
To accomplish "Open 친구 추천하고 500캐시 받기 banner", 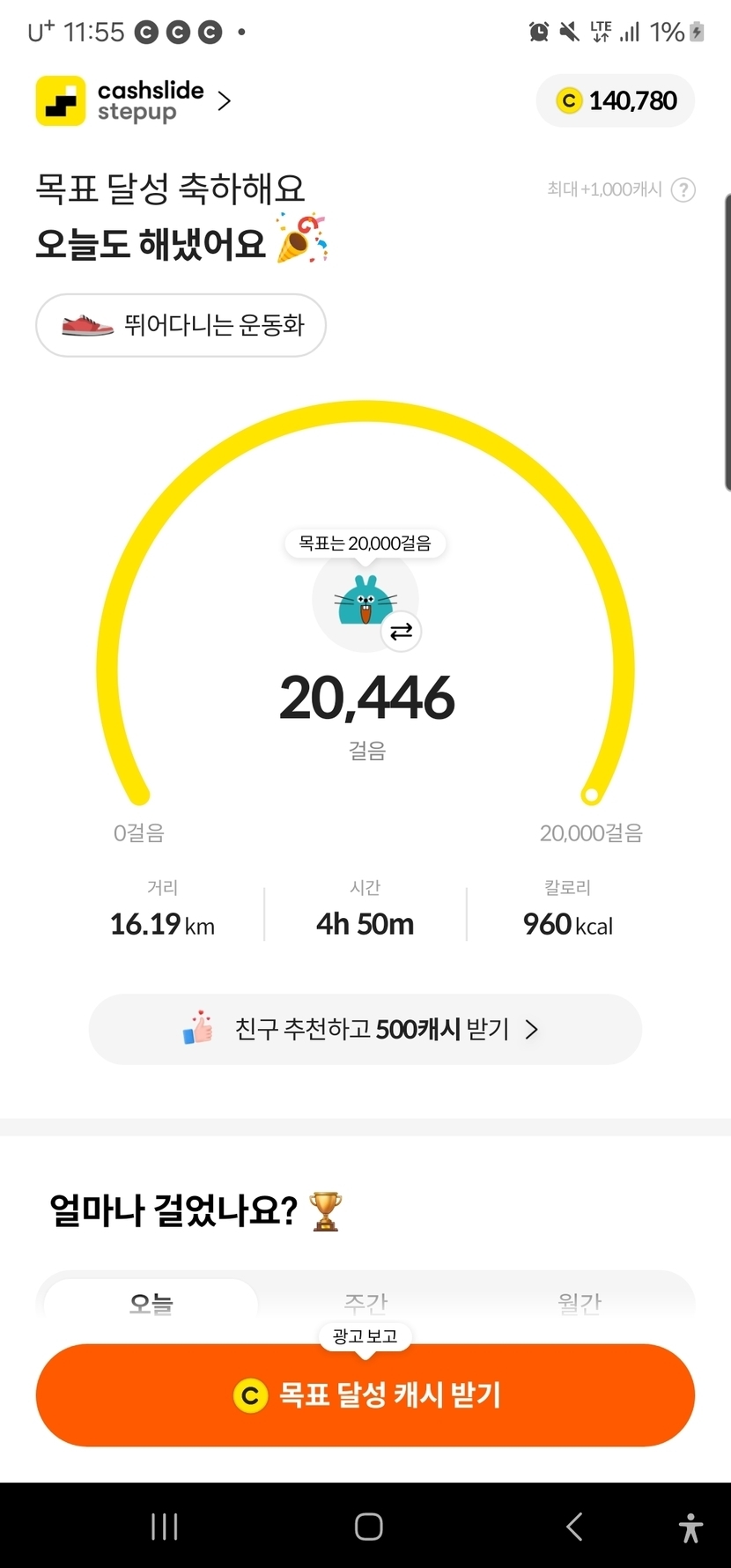I will pyautogui.click(x=365, y=1029).
